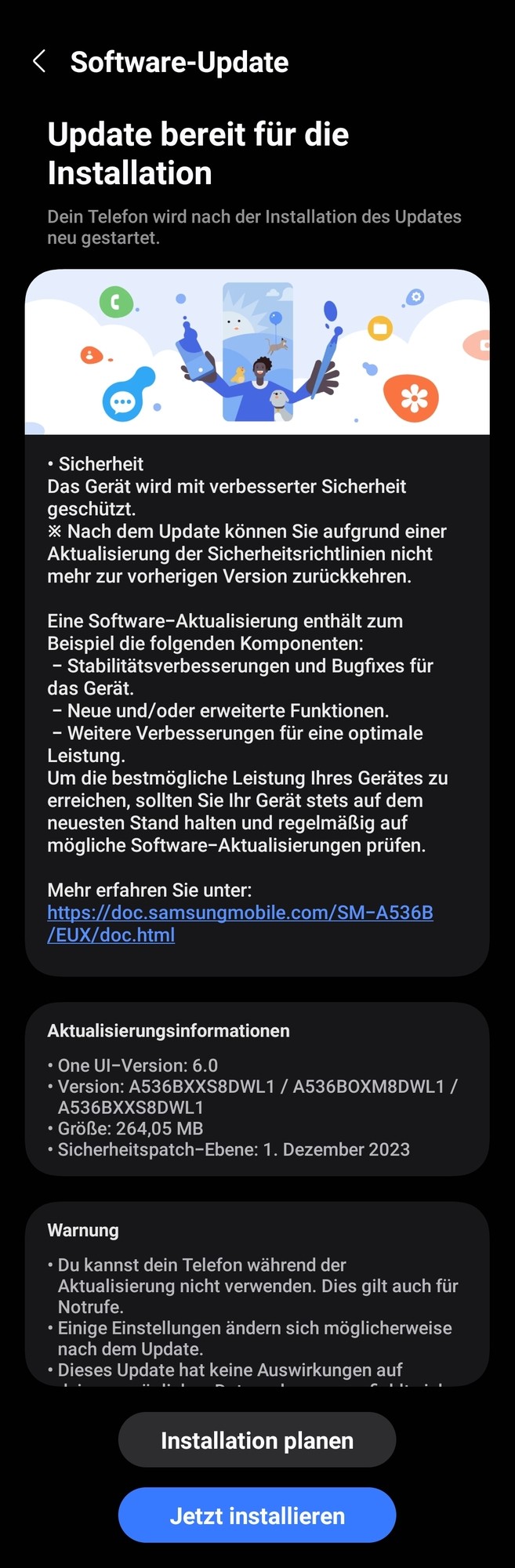The width and height of the screenshot is (515, 1568).
Task: Open the doc.samsungmobile.com link
Action: pyautogui.click(x=239, y=913)
